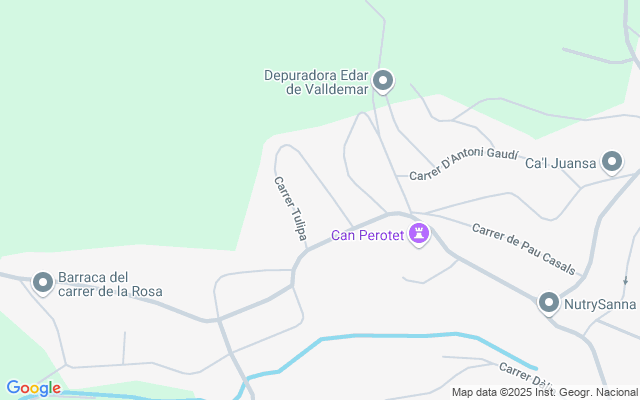Image resolution: width=640 pixels, height=400 pixels.
Task: Tap the Ca'l Juansa map pin
Action: point(612,162)
